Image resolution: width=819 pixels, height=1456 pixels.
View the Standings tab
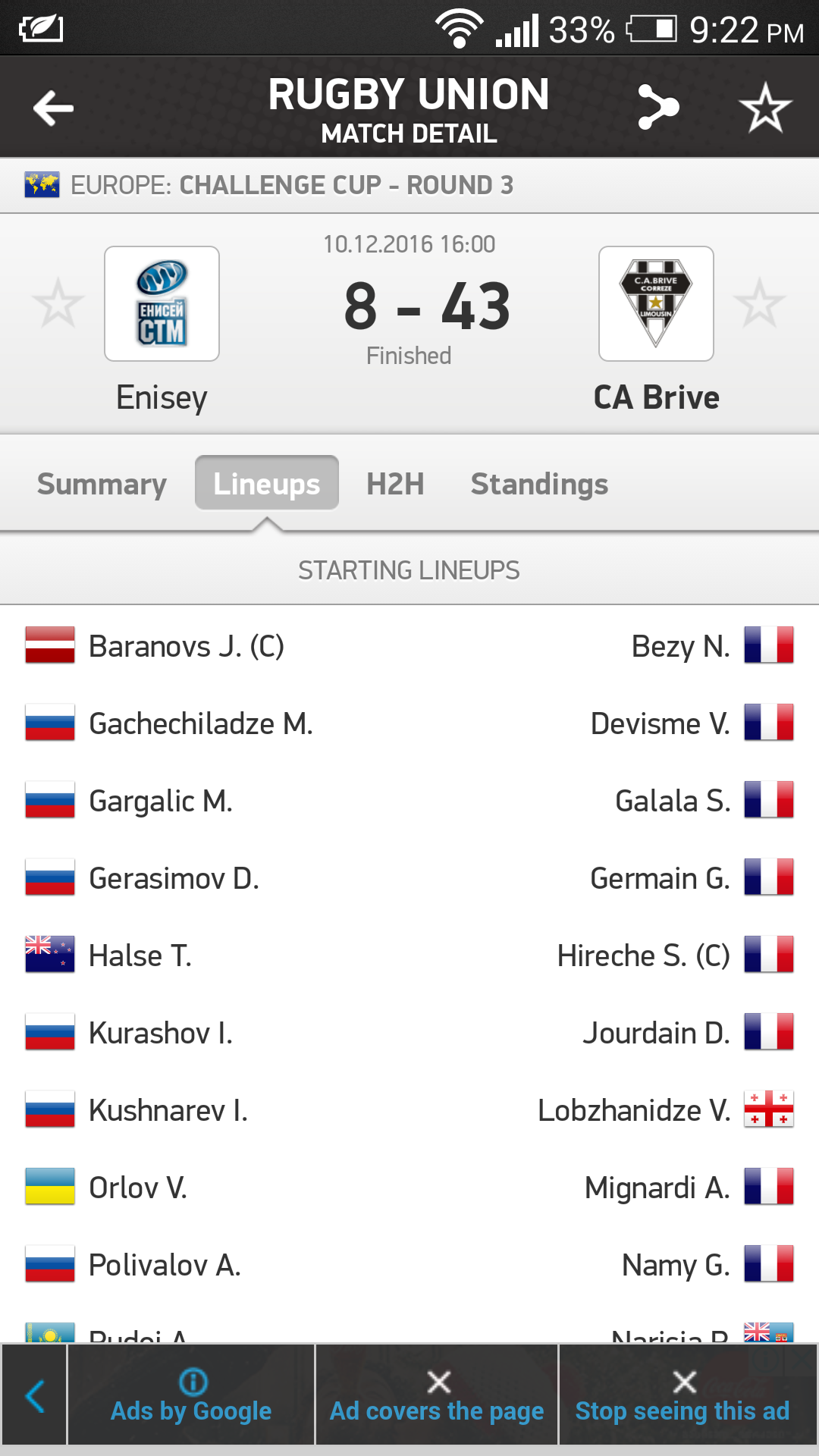[x=539, y=484]
